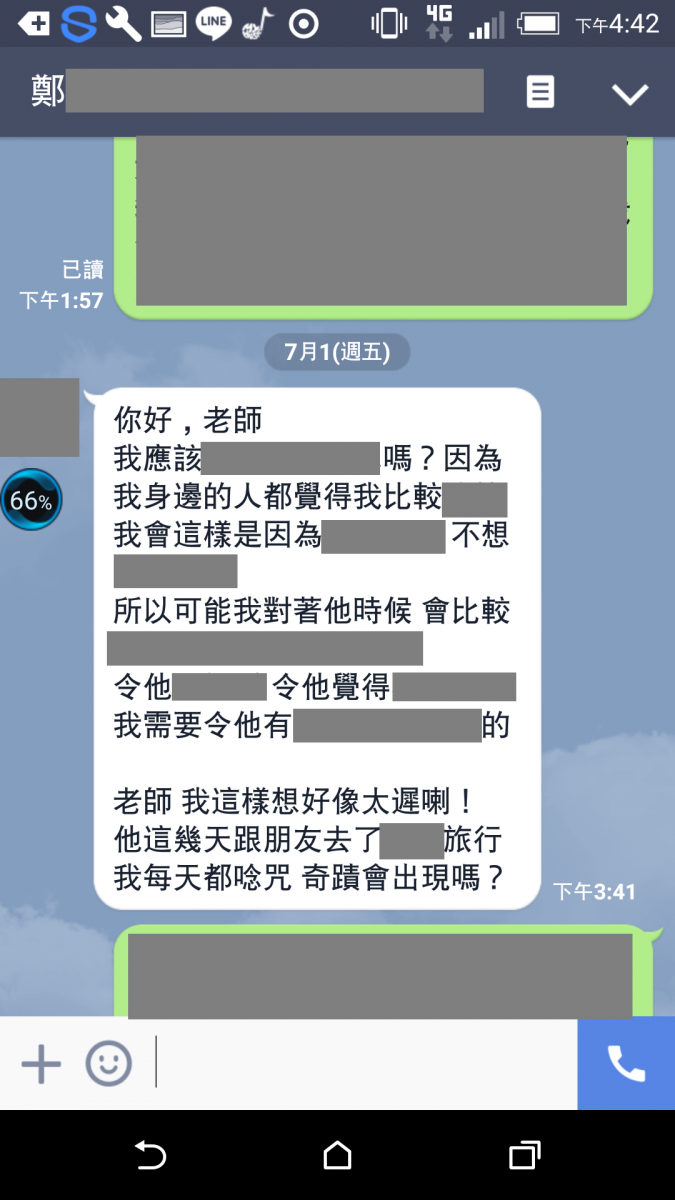The image size is (675, 1200).
Task: Open the notes icon in chat header
Action: click(x=540, y=93)
